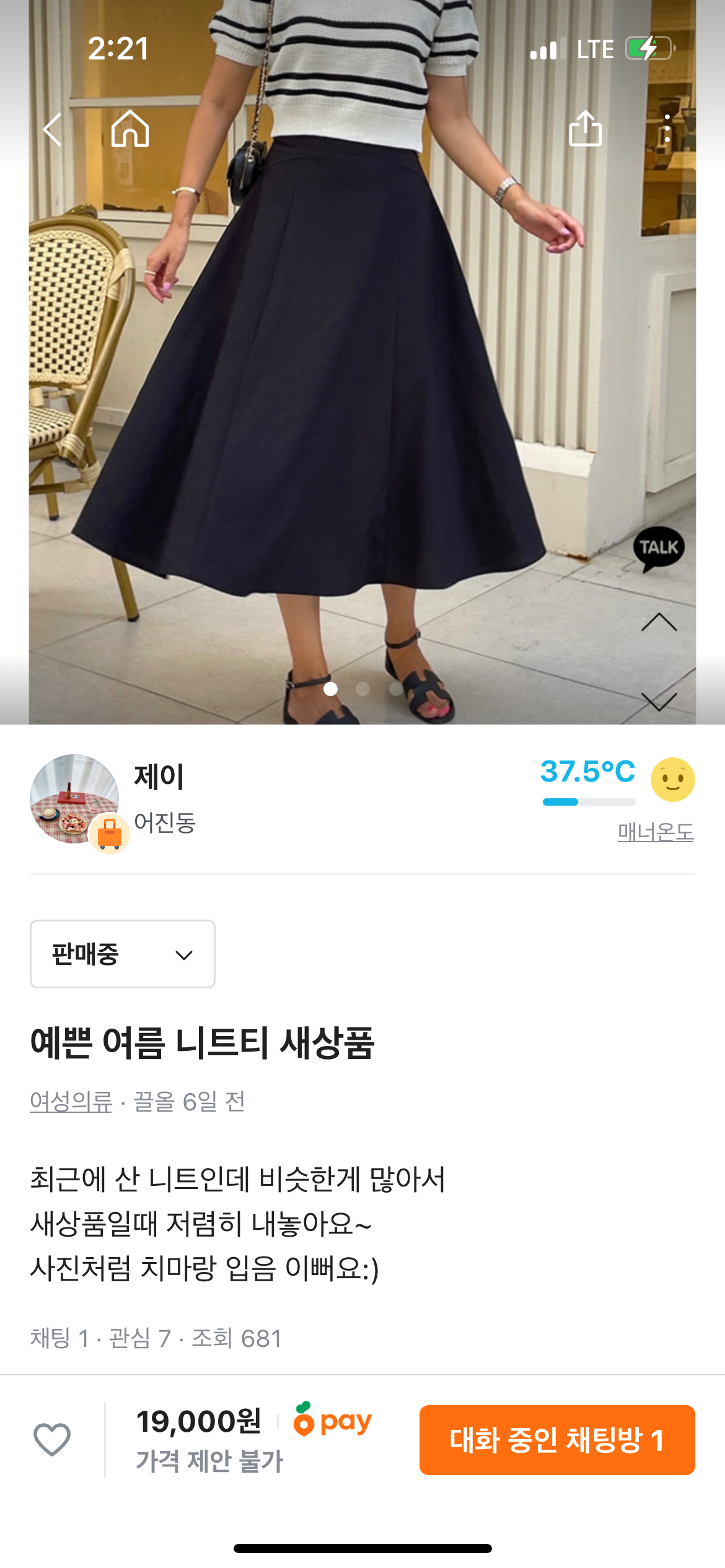Go back using the top arrow
725x1568 pixels.
tap(53, 129)
